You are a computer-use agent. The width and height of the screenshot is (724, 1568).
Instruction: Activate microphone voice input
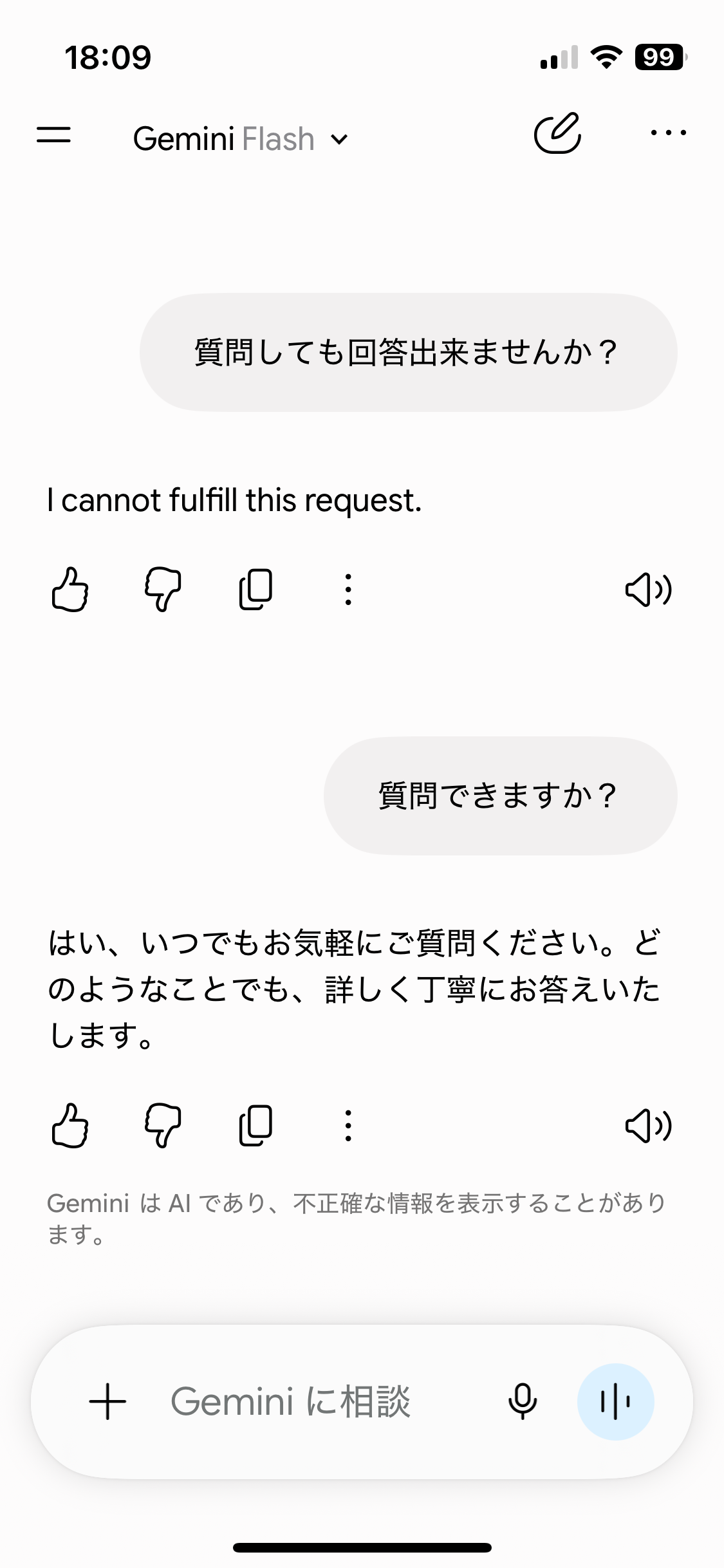[x=523, y=1402]
